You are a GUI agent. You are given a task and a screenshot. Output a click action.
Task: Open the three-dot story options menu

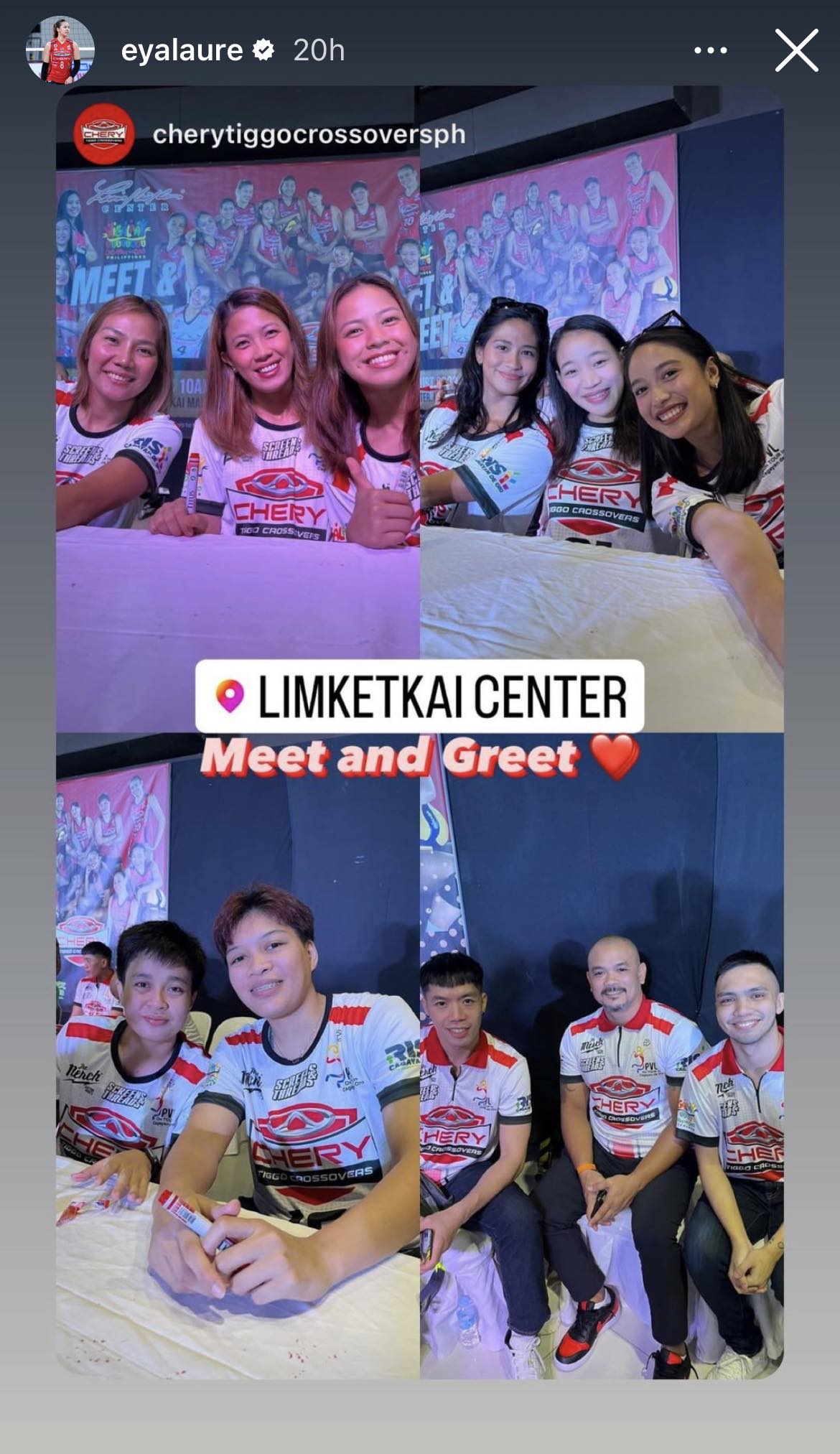pos(710,50)
